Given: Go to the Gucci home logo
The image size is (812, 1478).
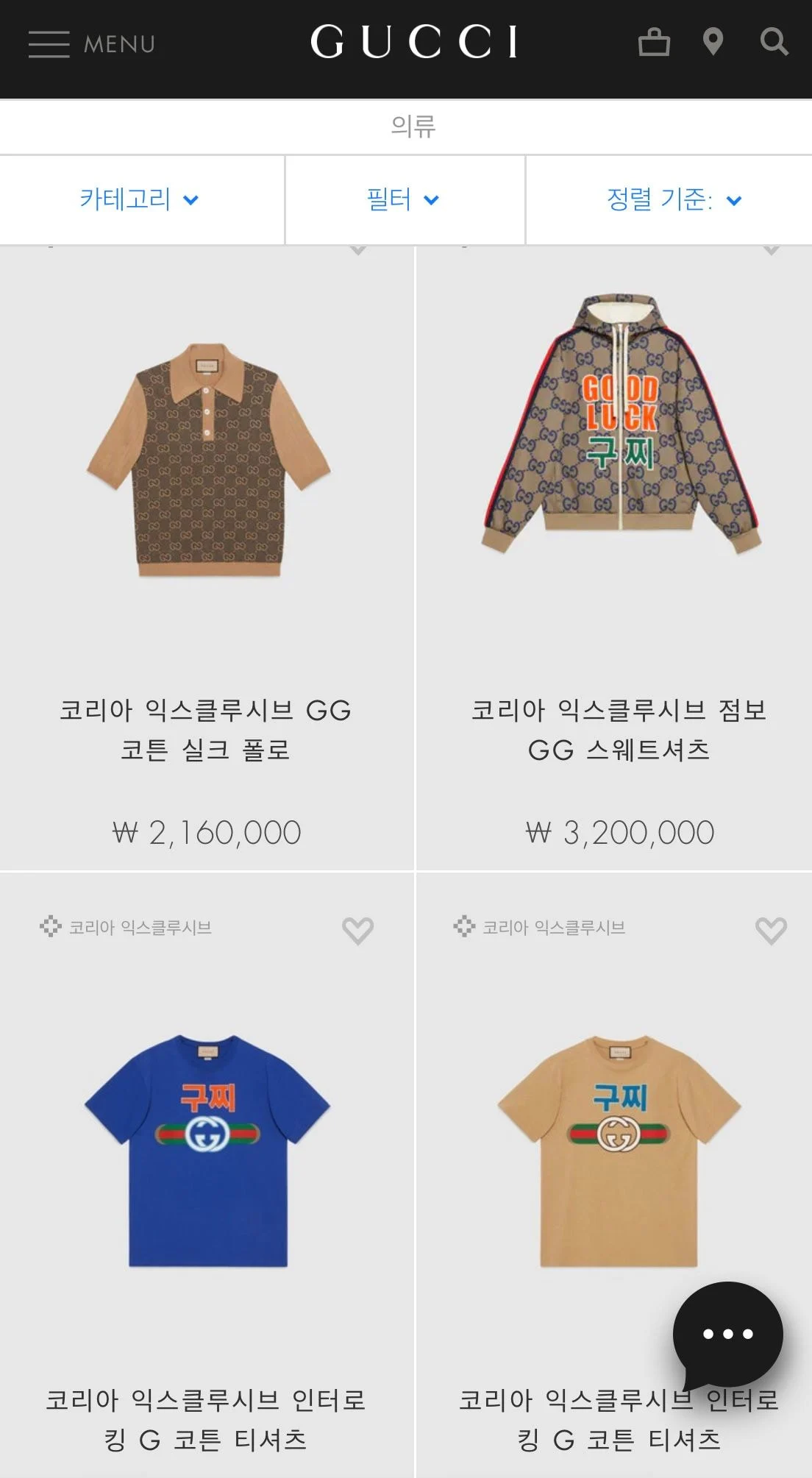Looking at the screenshot, I should (x=414, y=42).
